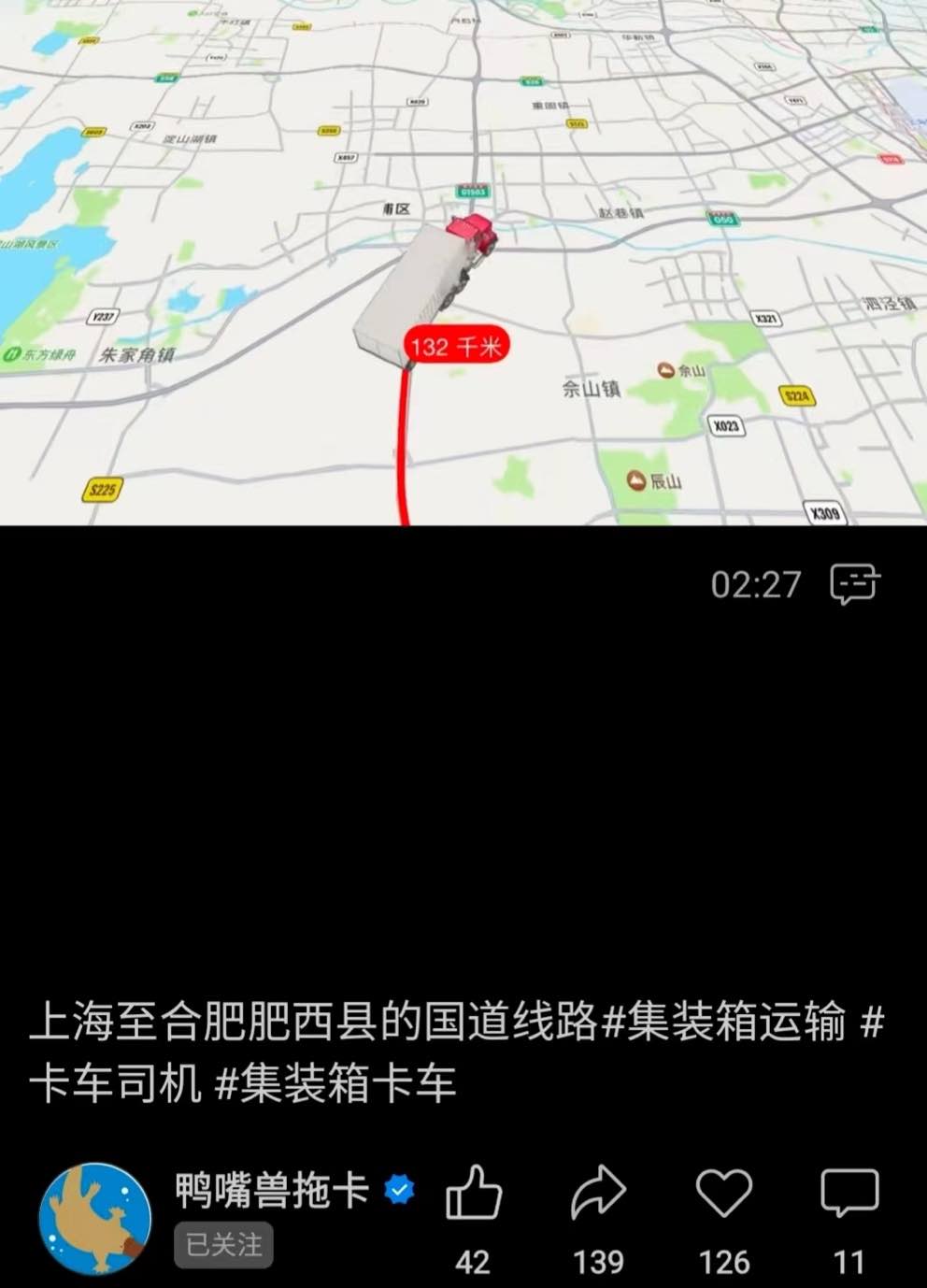Favorite the video with the heart icon

click(x=724, y=1193)
